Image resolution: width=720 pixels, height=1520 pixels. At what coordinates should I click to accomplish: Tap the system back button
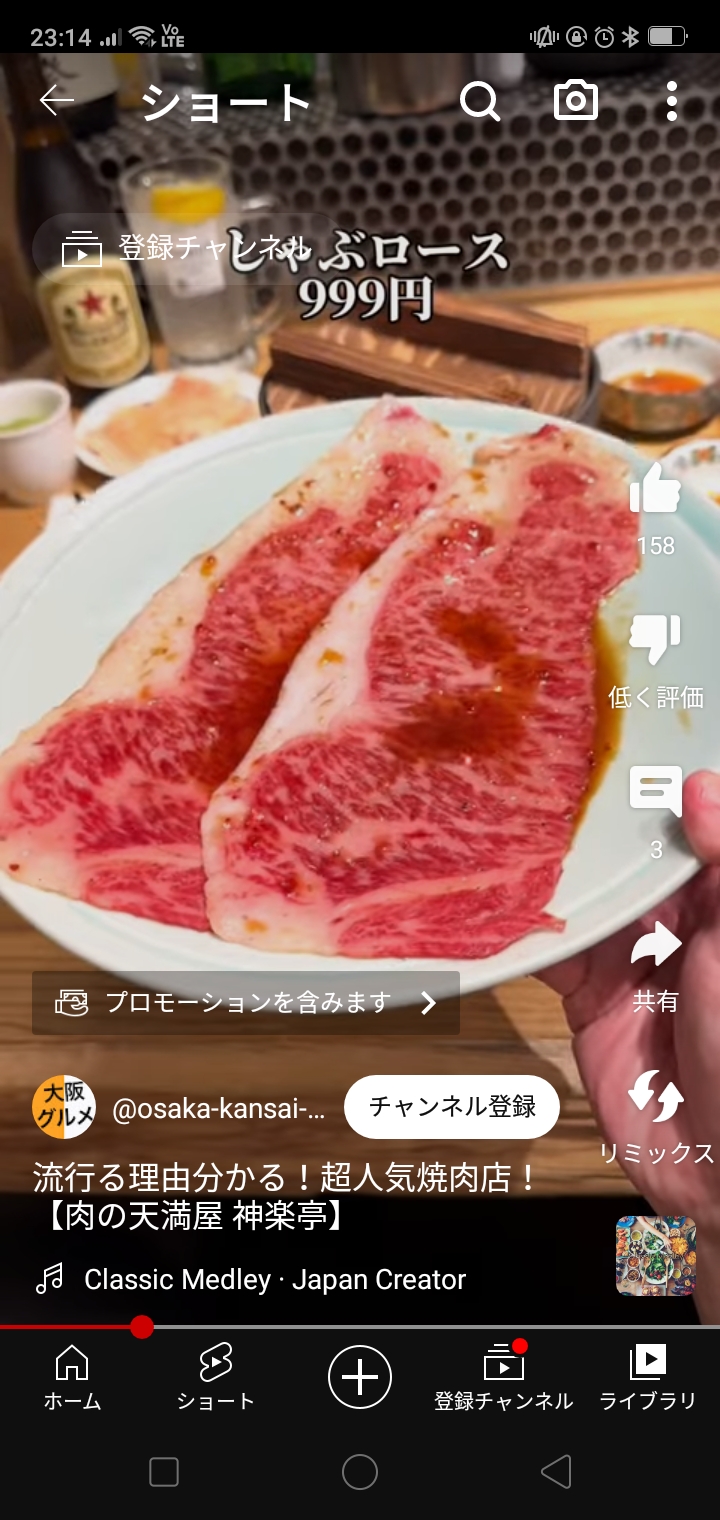[555, 1472]
